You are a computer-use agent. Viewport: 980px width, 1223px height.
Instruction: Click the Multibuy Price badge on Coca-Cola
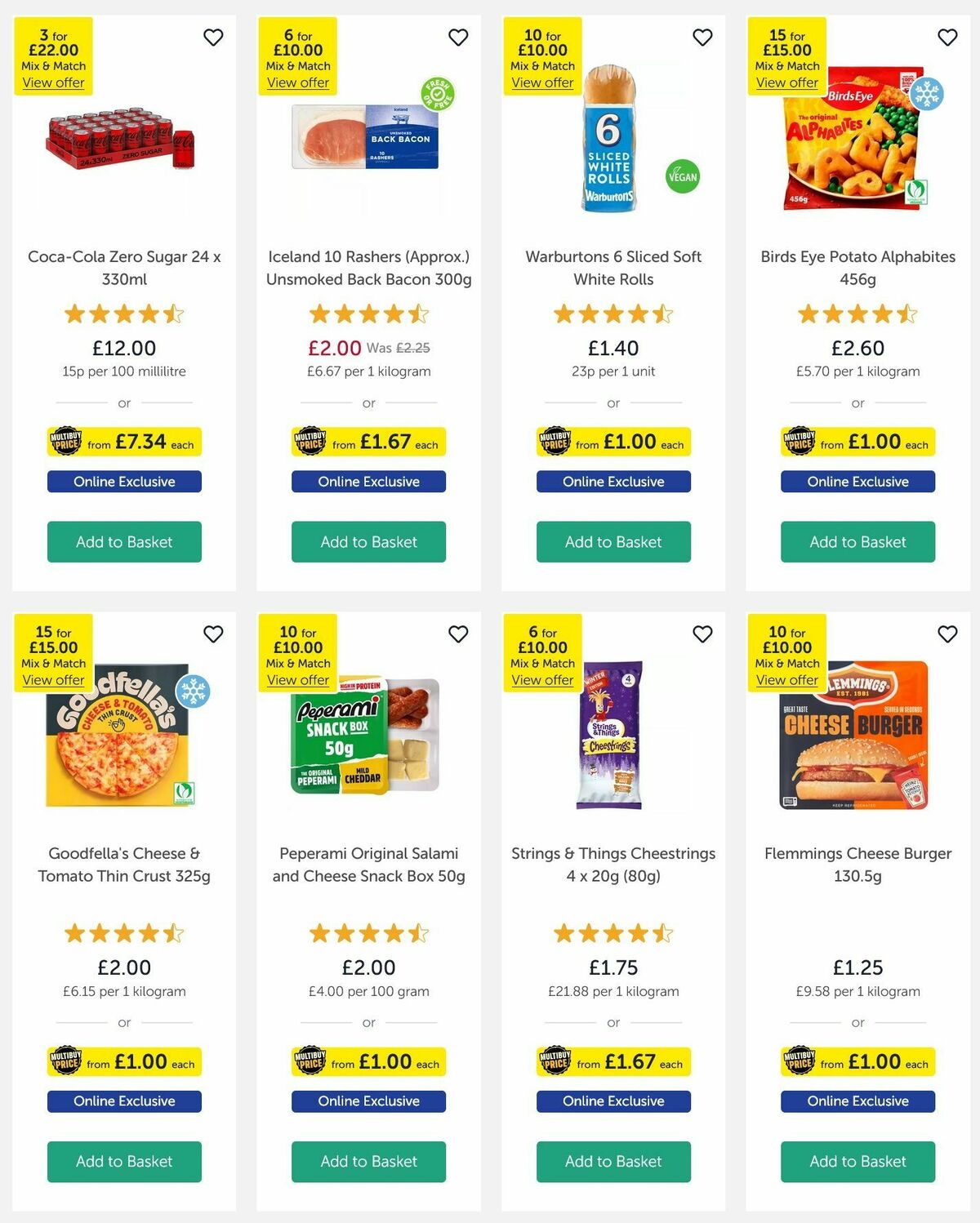(66, 442)
